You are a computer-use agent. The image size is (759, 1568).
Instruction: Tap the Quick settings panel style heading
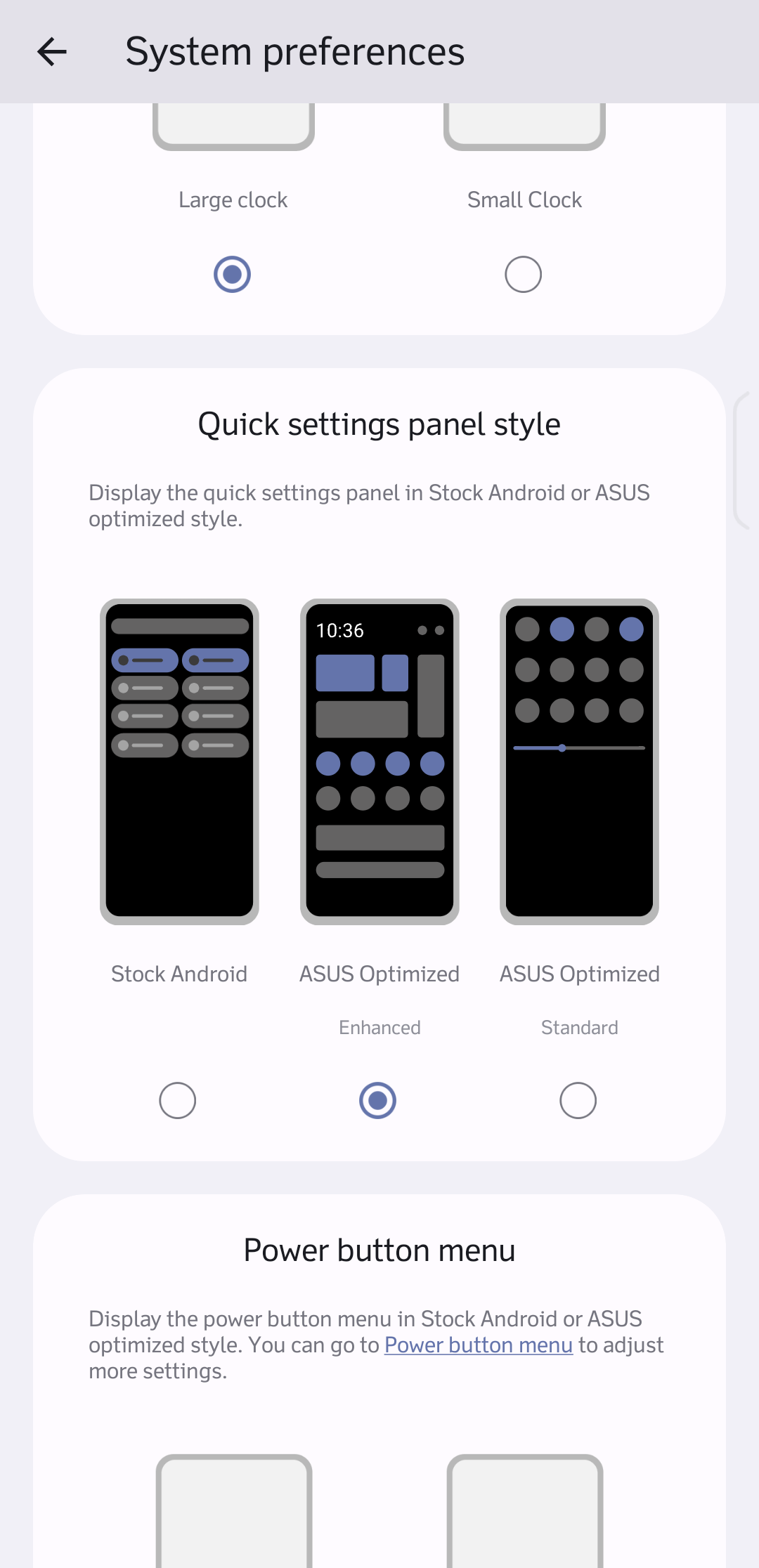click(x=379, y=423)
